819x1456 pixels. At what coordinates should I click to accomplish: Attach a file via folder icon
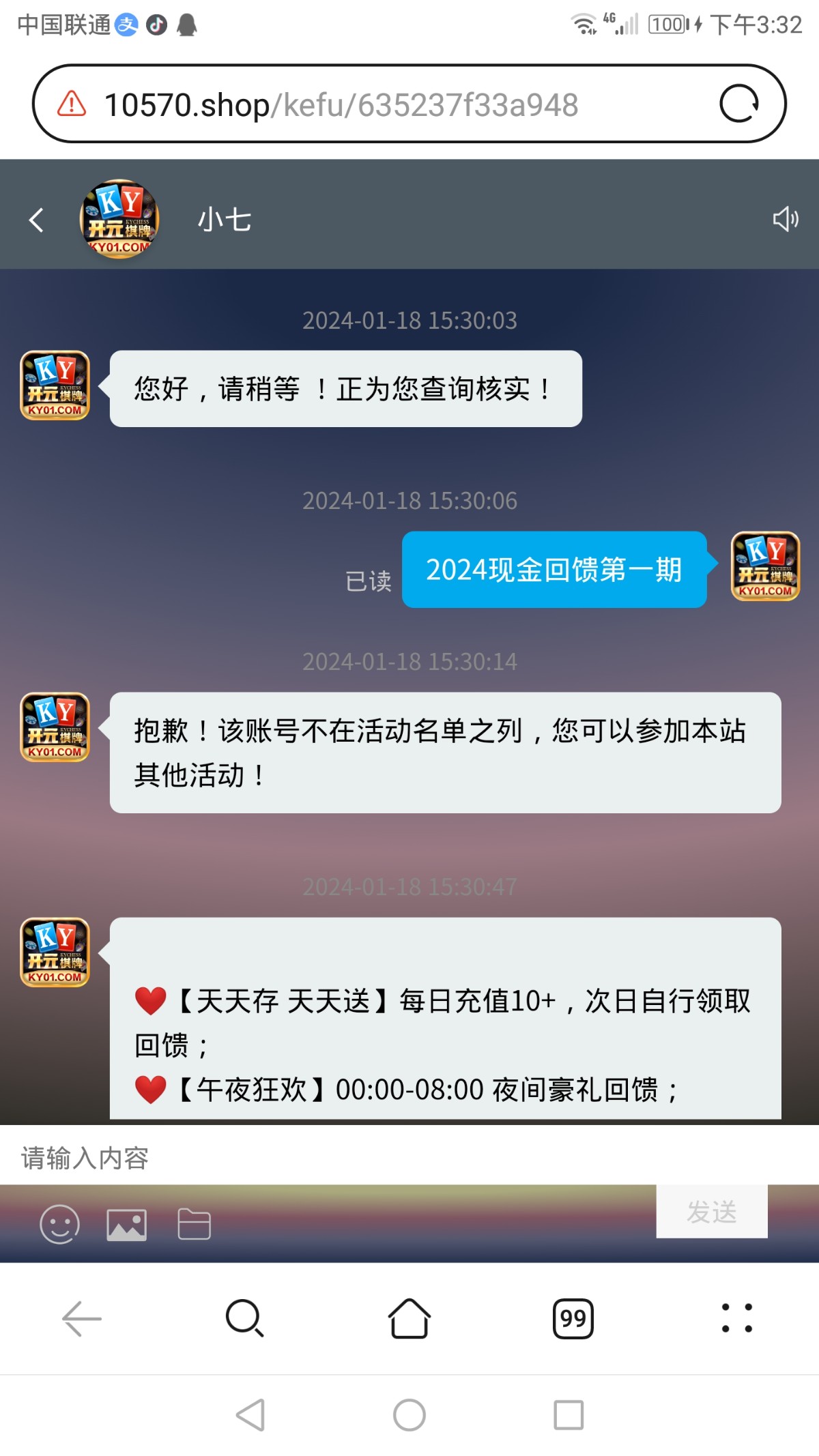click(x=194, y=1224)
